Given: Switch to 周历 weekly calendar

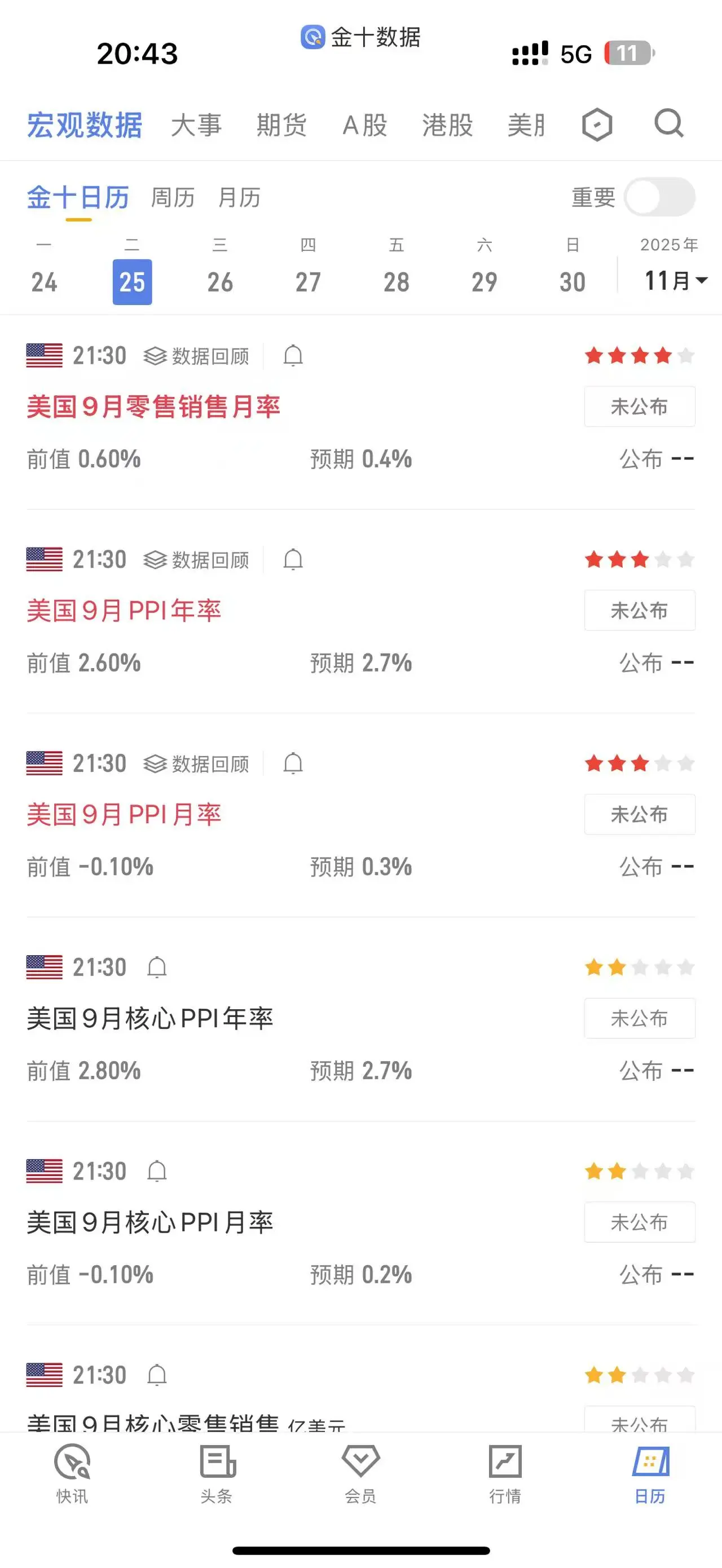Looking at the screenshot, I should (x=173, y=197).
